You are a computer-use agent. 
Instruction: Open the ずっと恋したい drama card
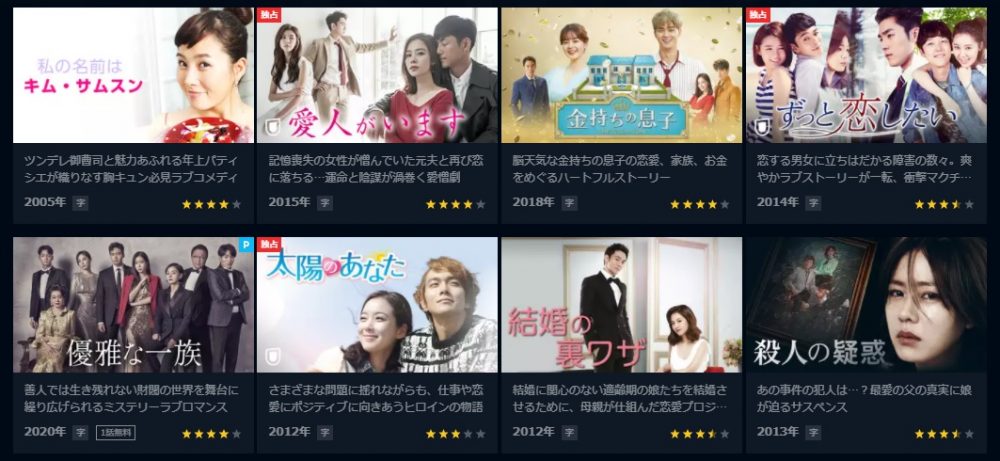click(866, 76)
